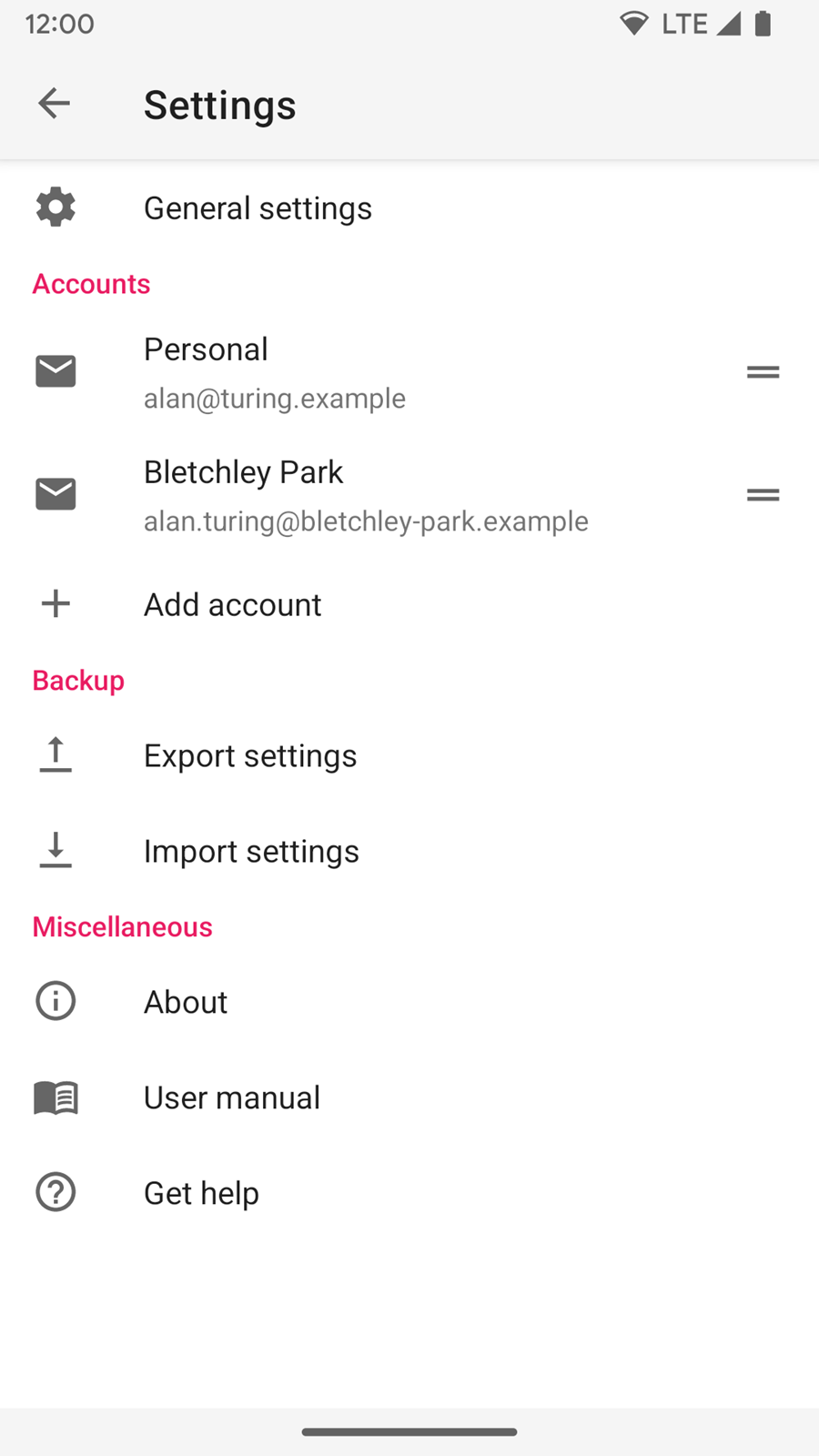Select Export settings
Image resolution: width=819 pixels, height=1456 pixels.
click(409, 755)
